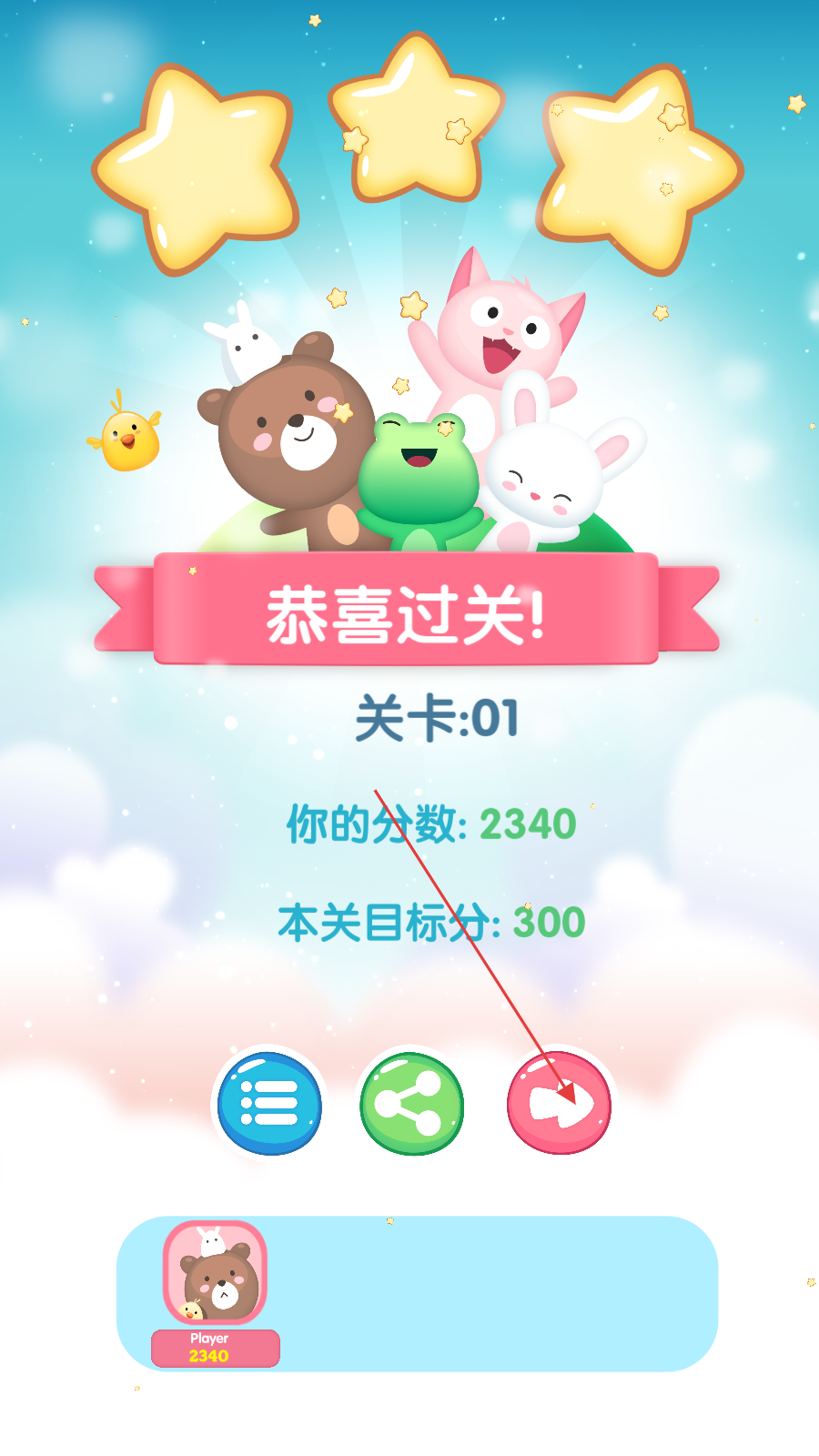819x1456 pixels.
Task: Share the result with the green share button
Action: pos(411,1104)
